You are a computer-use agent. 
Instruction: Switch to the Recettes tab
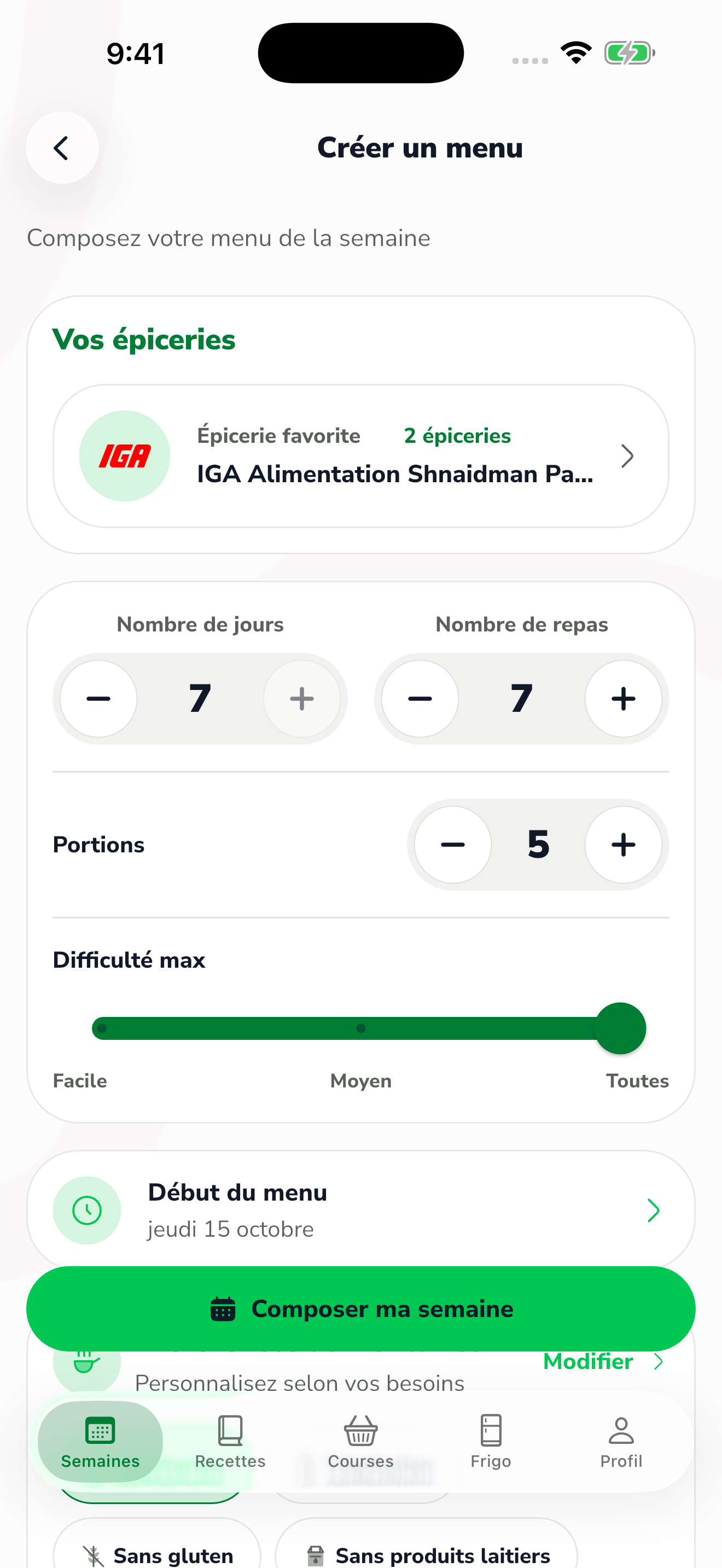coord(230,1442)
